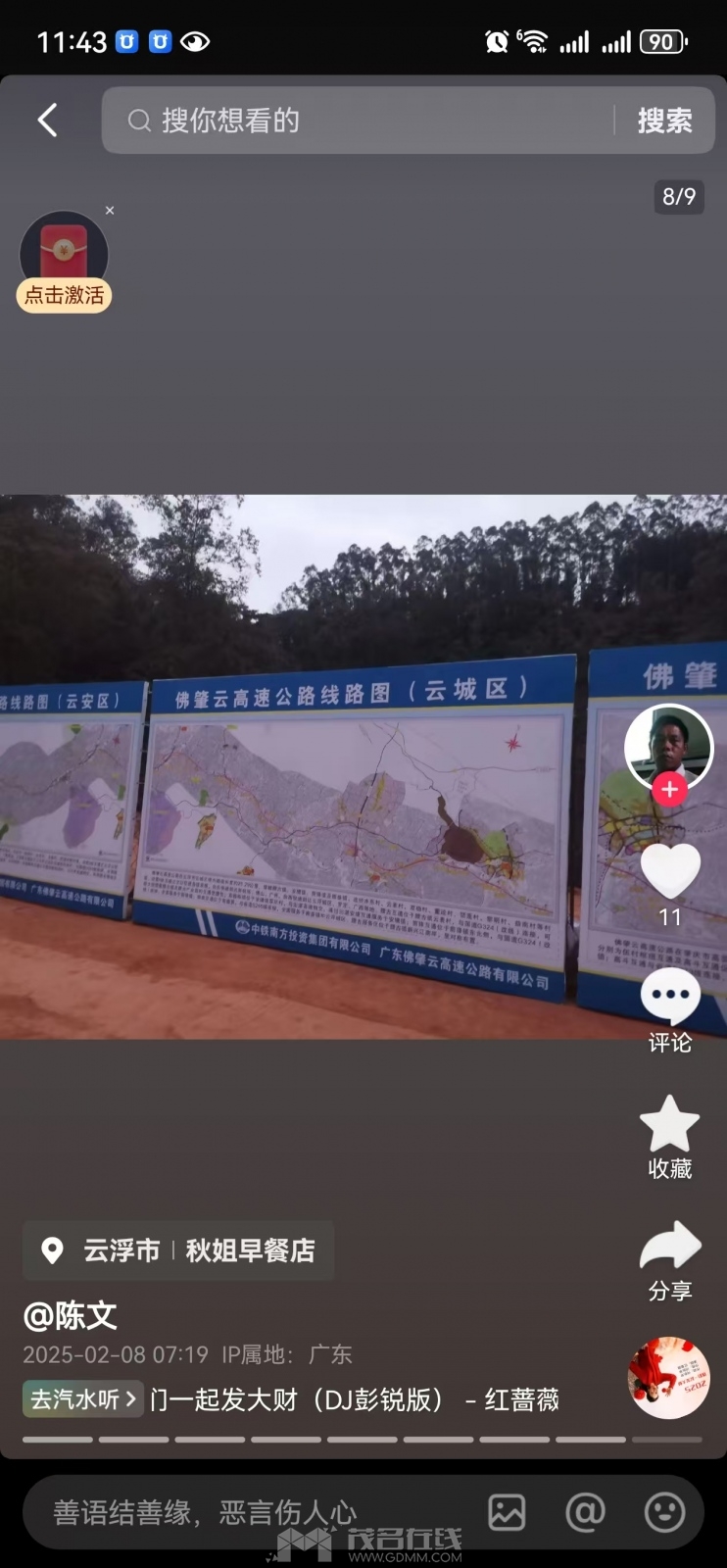
Task: Follow the author with the plus badge
Action: 669,790
